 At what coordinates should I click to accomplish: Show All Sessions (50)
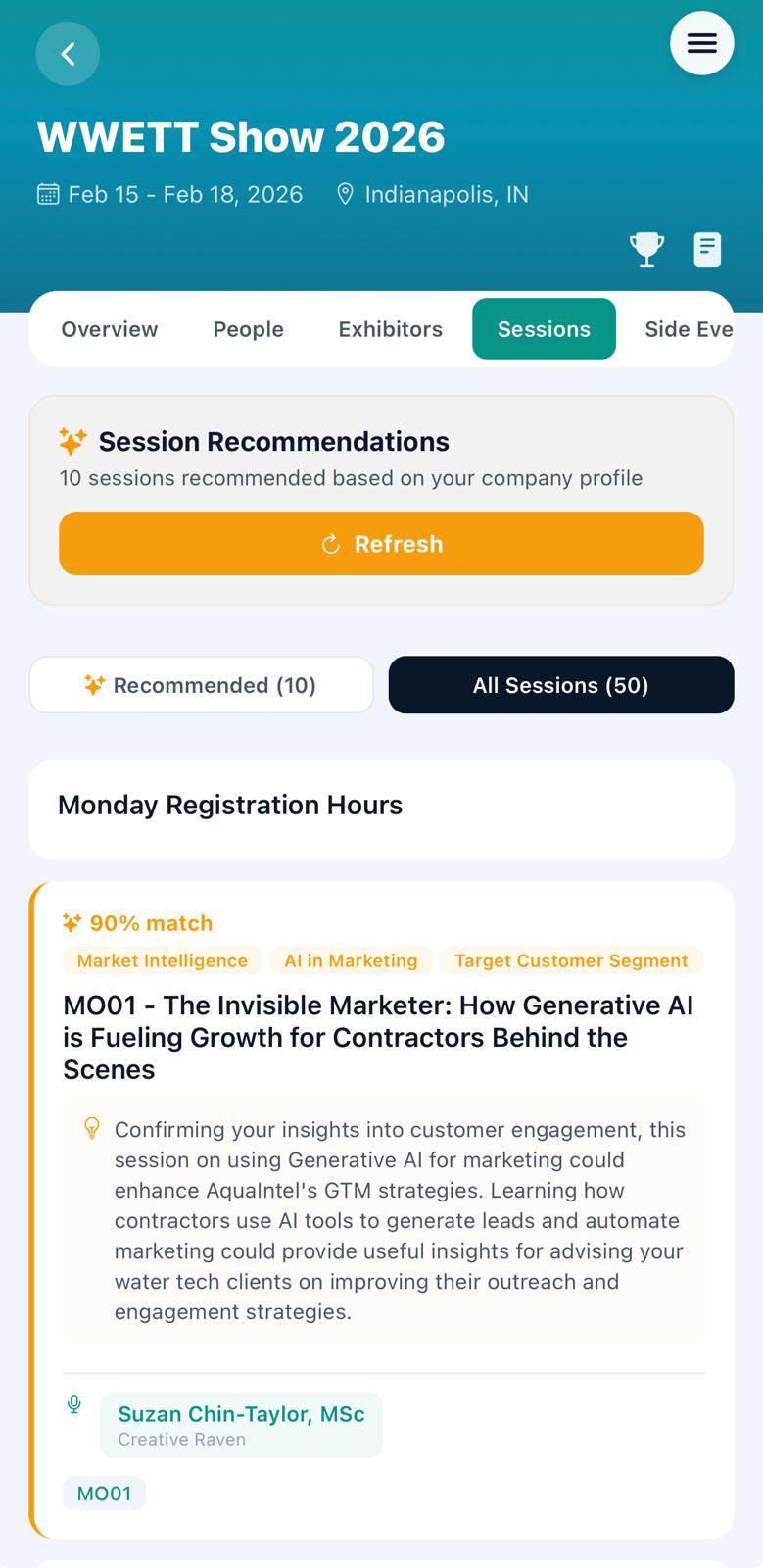pos(560,685)
